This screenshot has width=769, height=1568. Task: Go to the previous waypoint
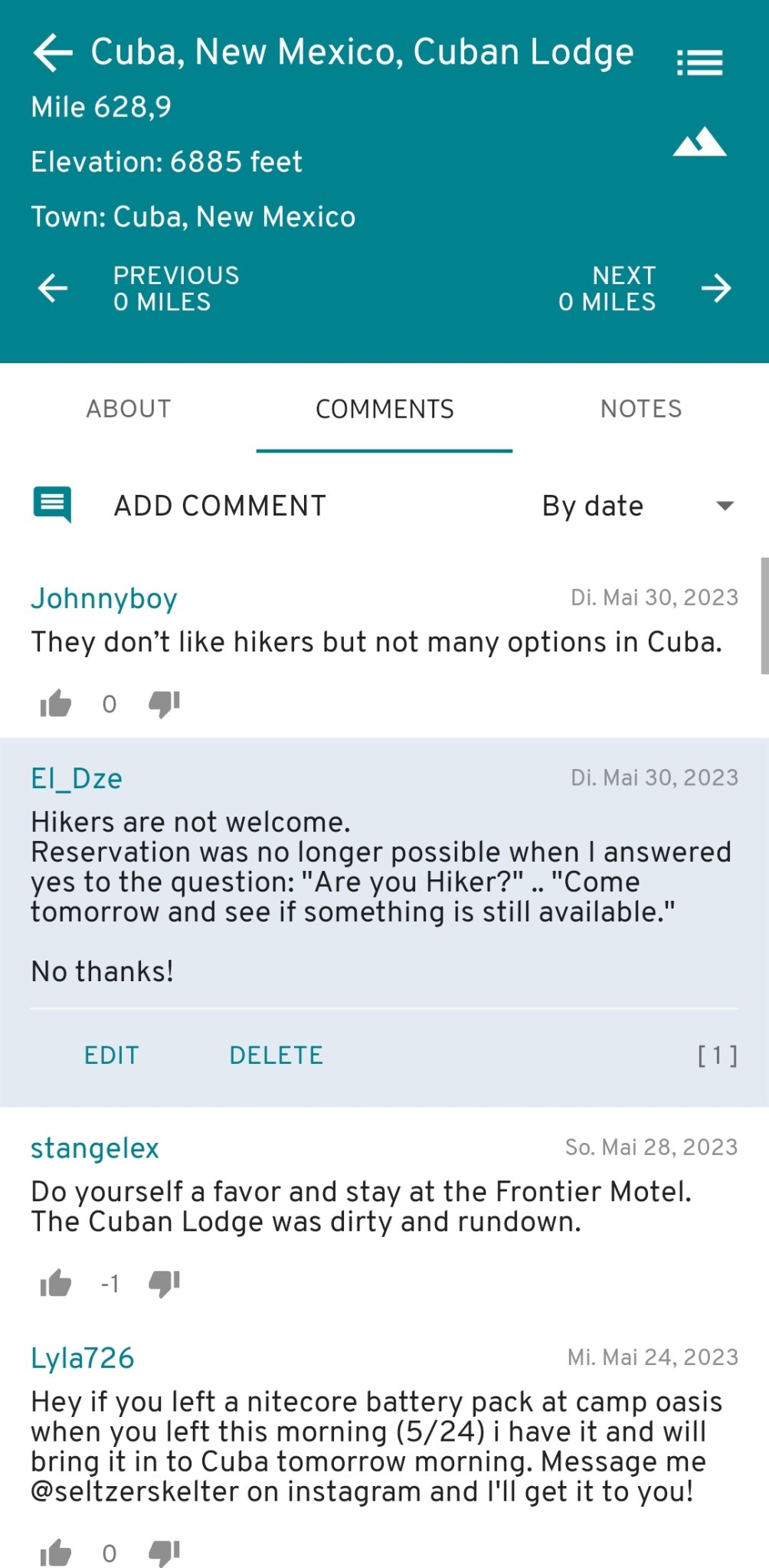pyautogui.click(x=54, y=289)
